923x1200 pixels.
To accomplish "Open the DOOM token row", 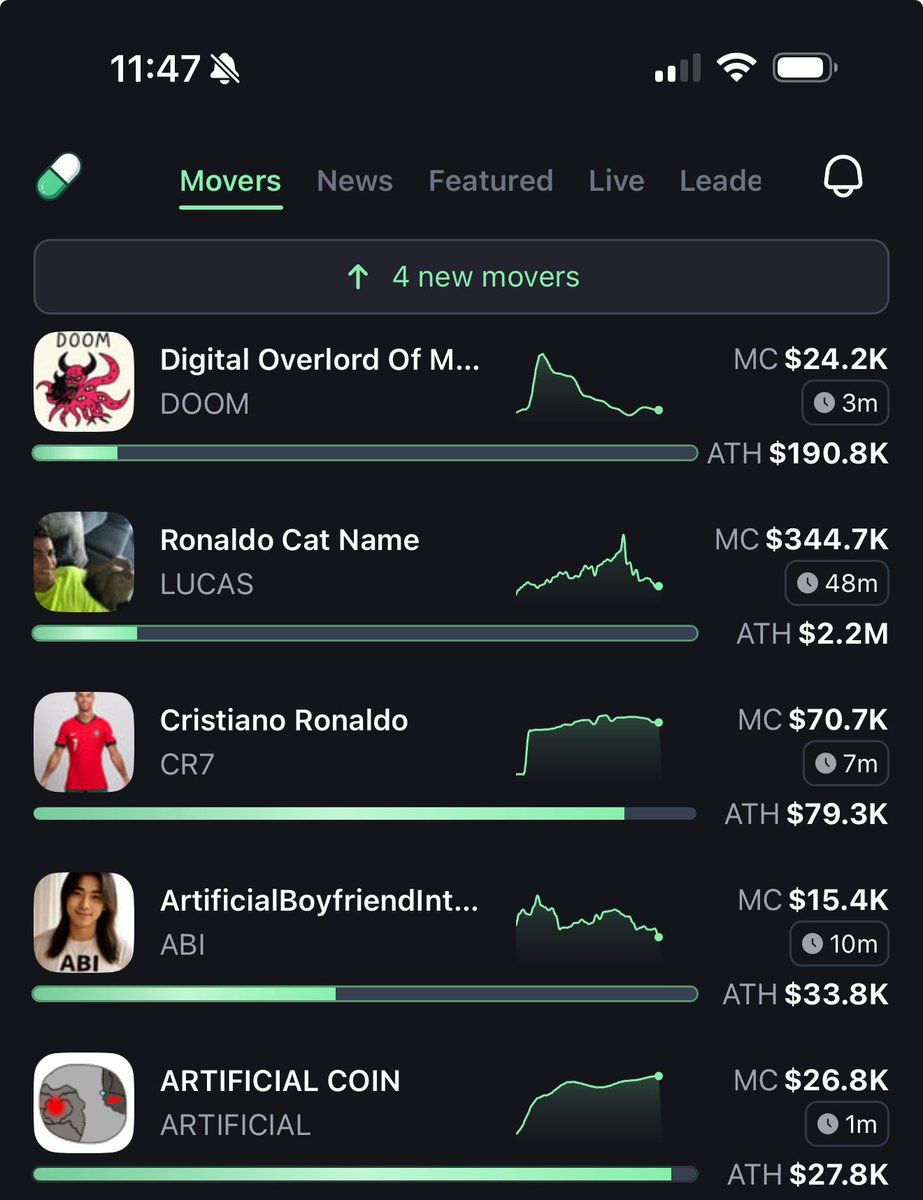I will (x=320, y=382).
